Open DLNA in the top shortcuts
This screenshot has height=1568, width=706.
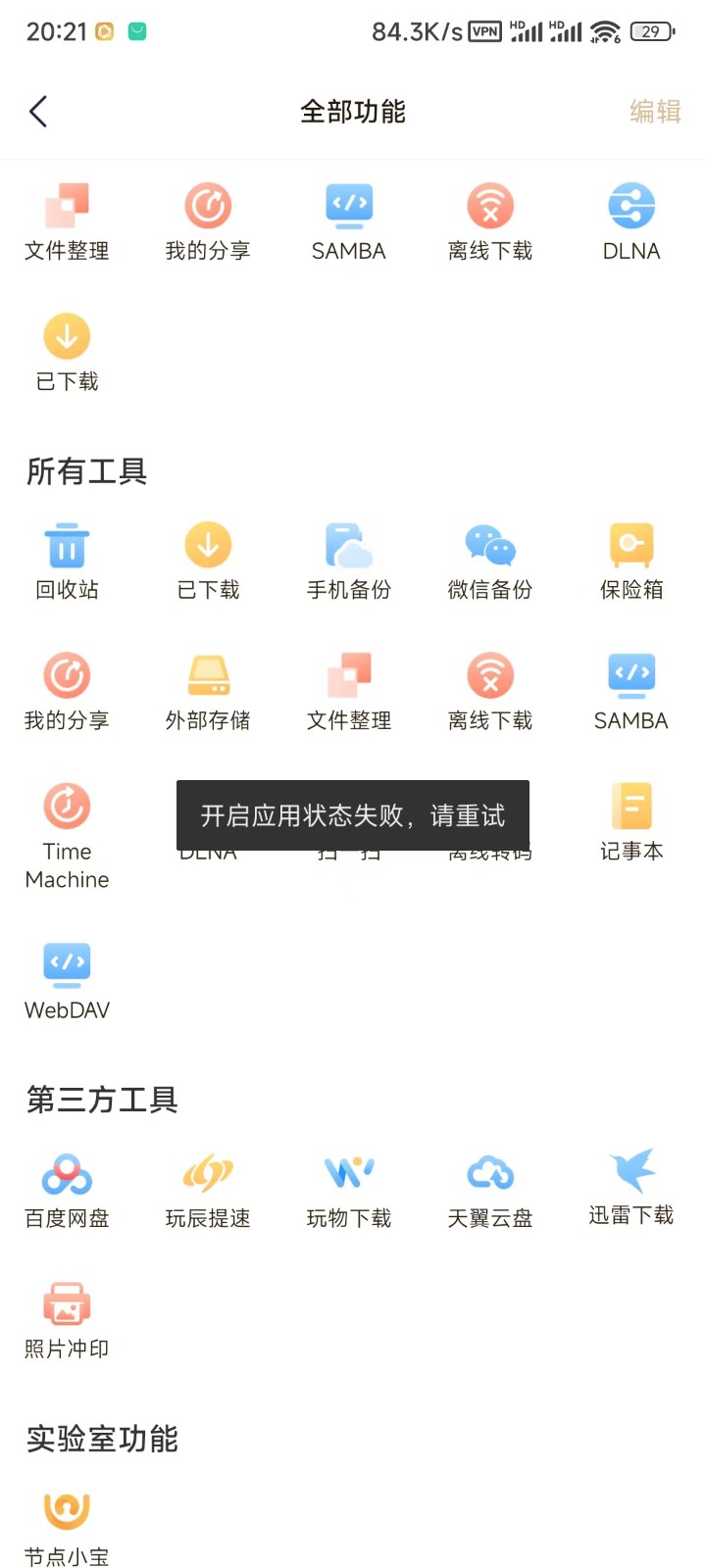[x=631, y=221]
